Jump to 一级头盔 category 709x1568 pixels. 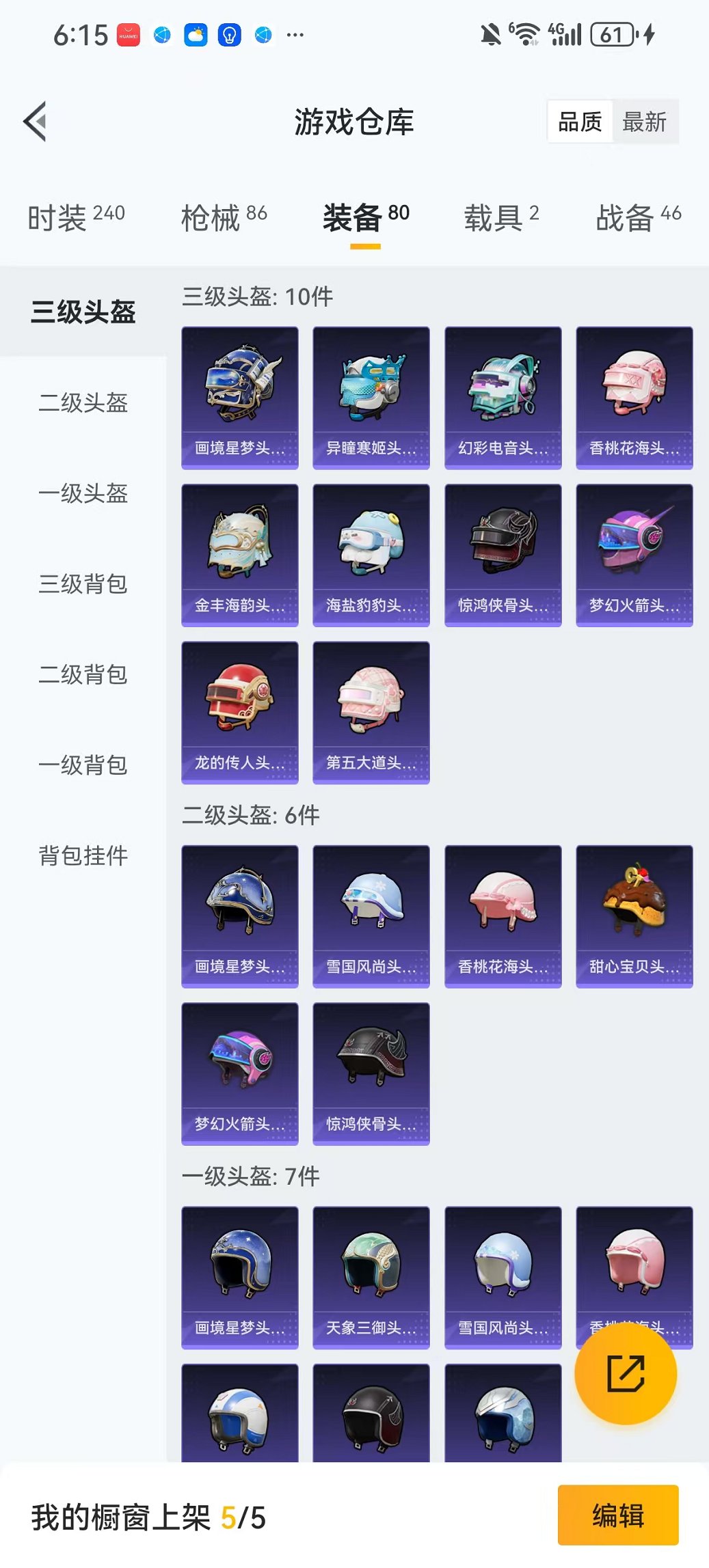click(83, 493)
